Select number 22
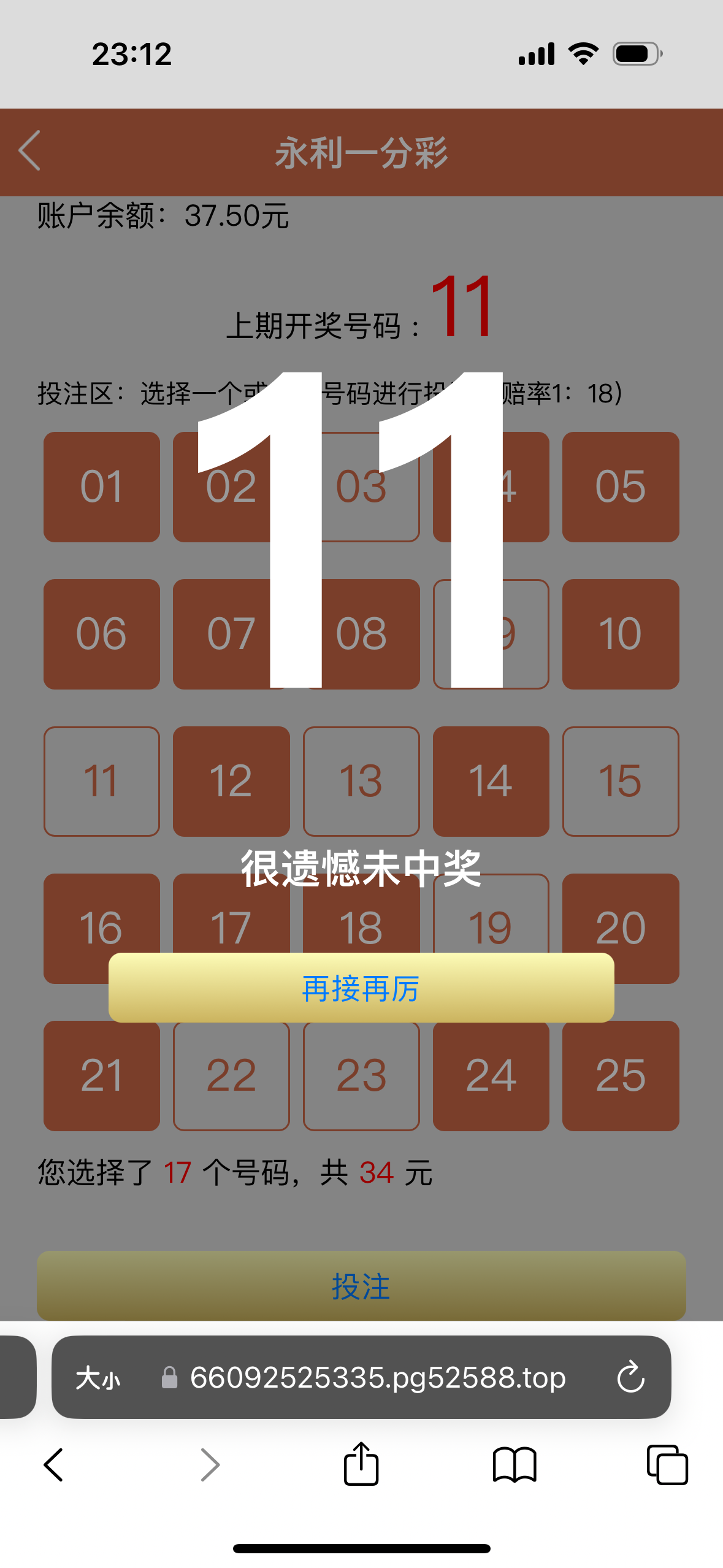Viewport: 723px width, 1568px height. (x=231, y=1076)
